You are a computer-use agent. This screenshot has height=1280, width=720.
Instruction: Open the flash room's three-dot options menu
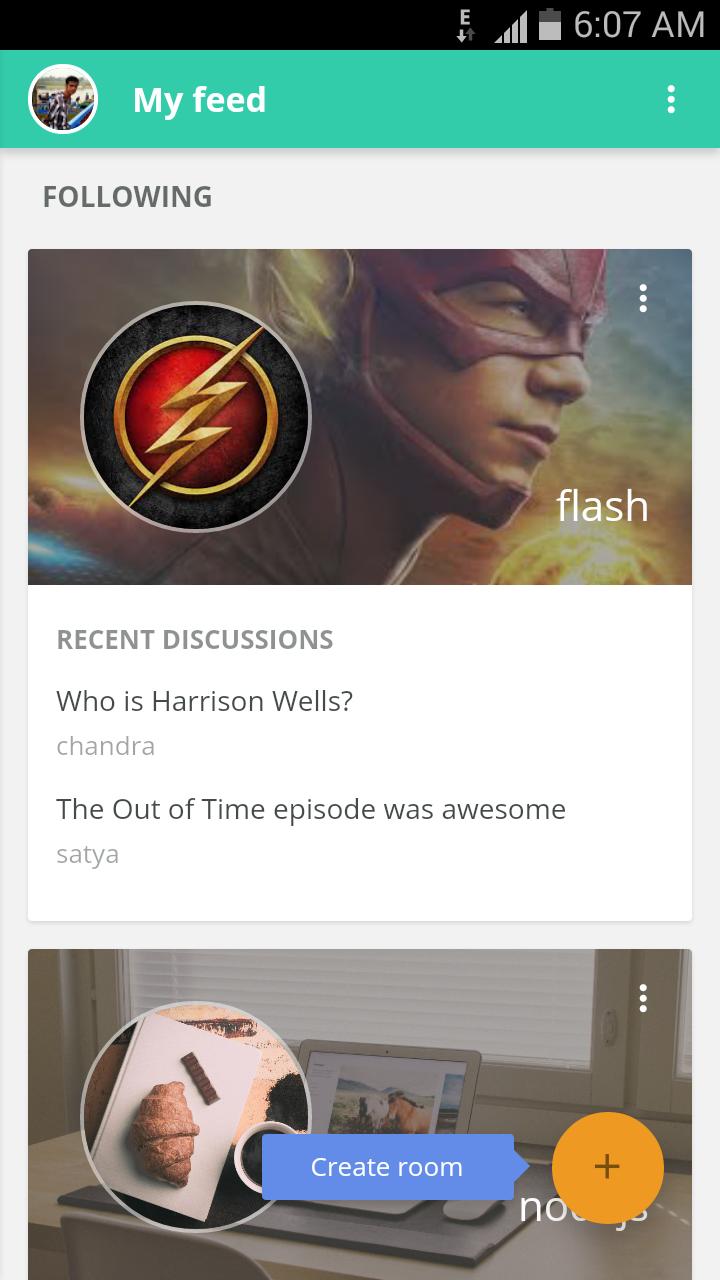point(643,297)
